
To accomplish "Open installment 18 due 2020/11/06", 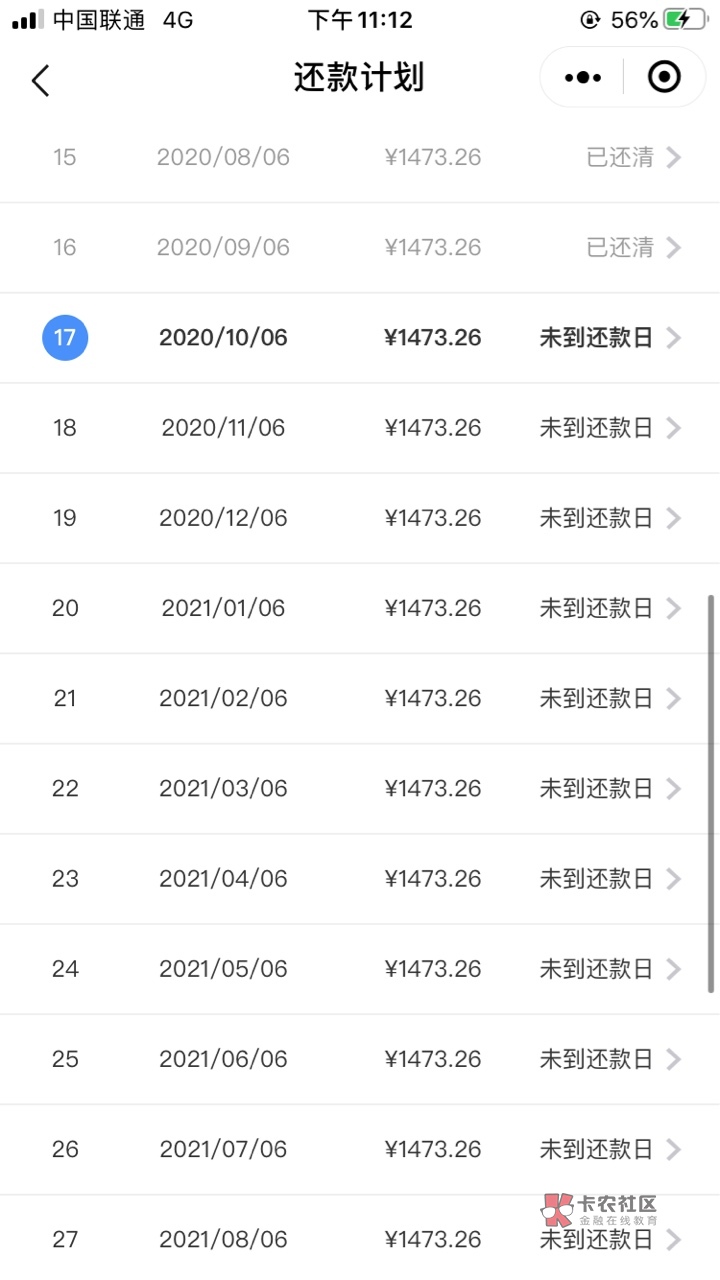I will [360, 428].
